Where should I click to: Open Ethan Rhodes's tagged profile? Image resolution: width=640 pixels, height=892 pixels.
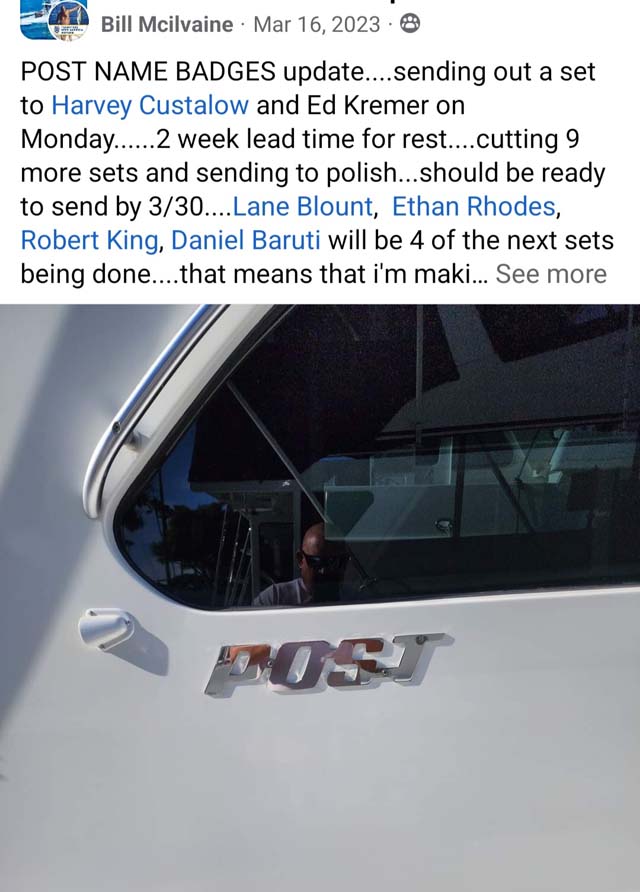pyautogui.click(x=466, y=207)
